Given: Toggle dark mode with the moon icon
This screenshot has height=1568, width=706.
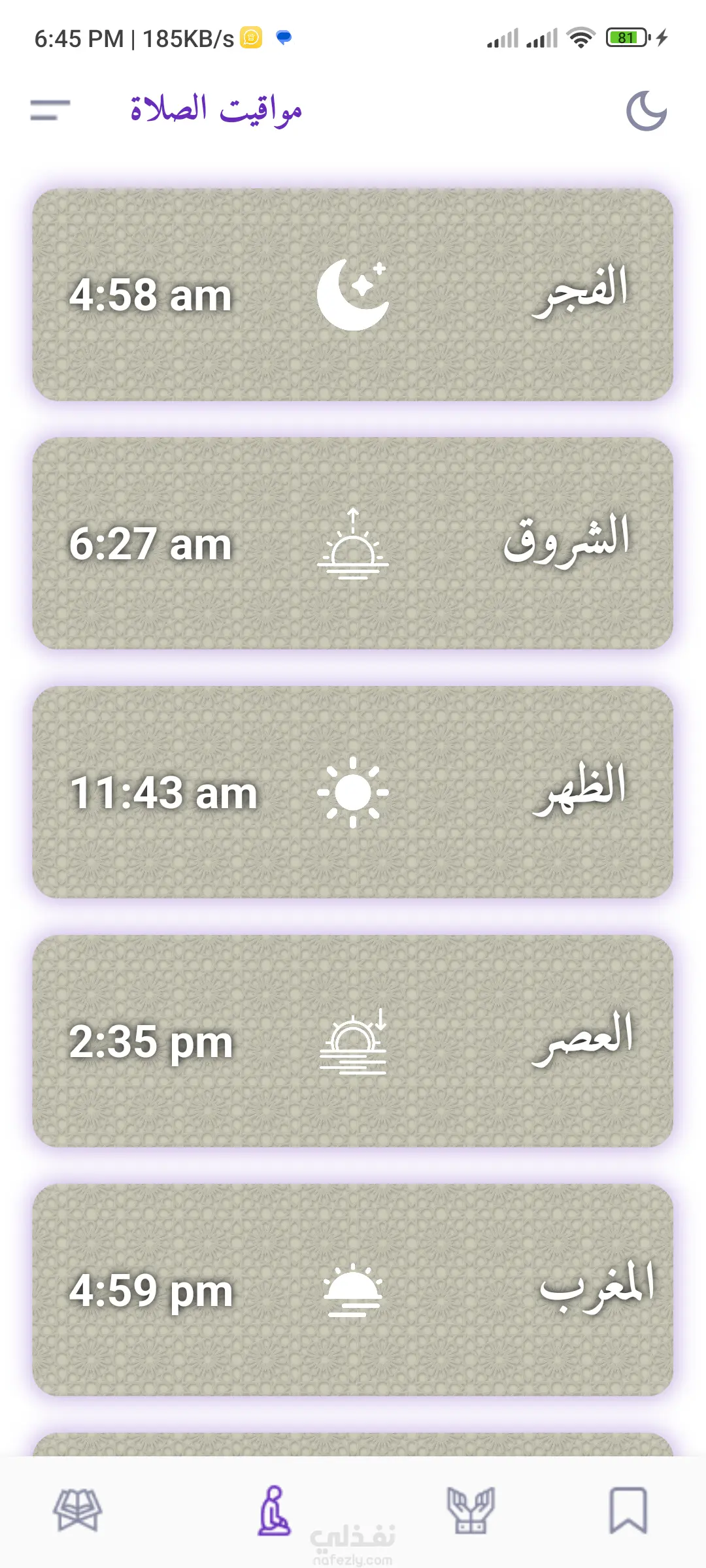Looking at the screenshot, I should pos(646,111).
